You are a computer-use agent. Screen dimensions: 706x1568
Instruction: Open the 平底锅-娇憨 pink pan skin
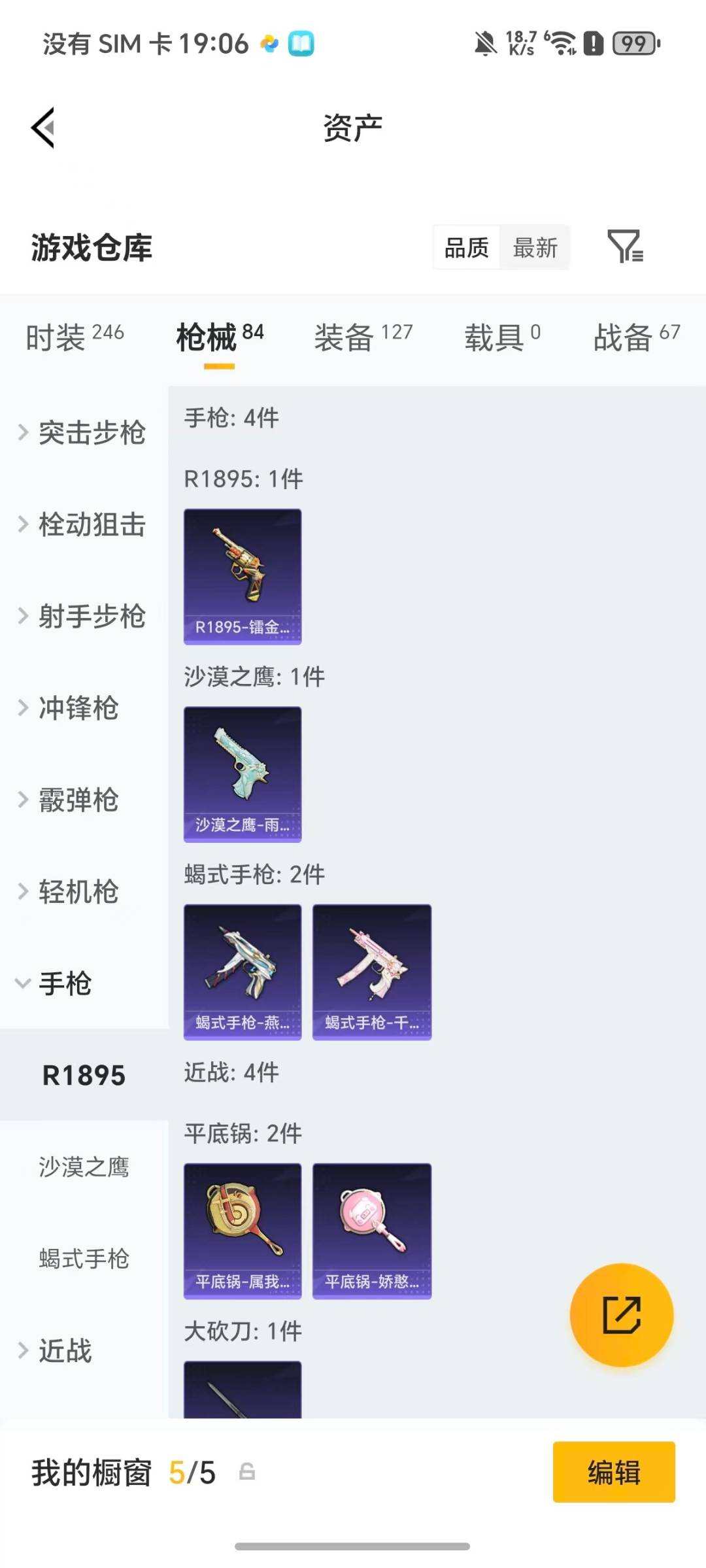[371, 1229]
